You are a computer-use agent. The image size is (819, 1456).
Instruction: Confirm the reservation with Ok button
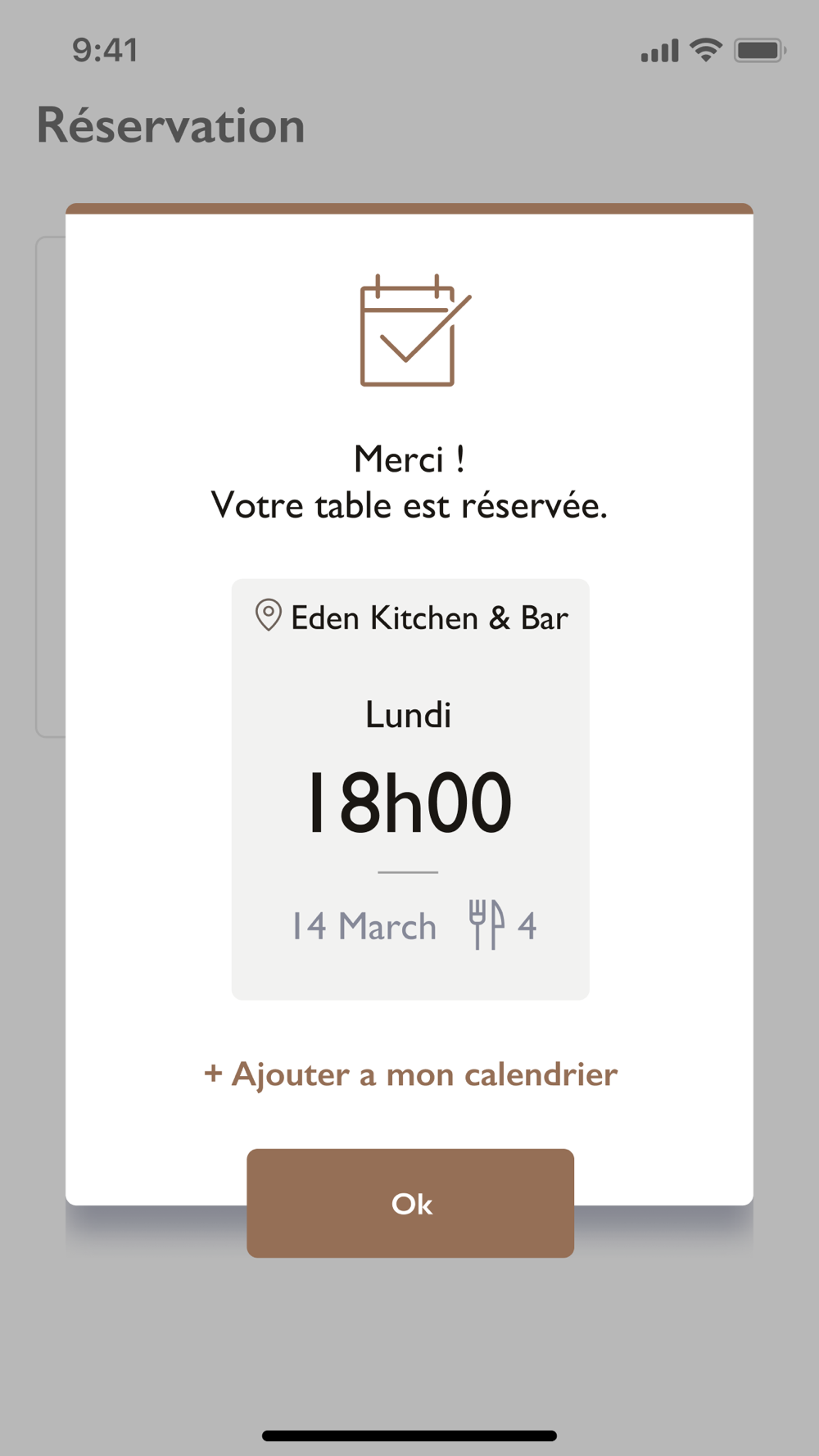[410, 1203]
